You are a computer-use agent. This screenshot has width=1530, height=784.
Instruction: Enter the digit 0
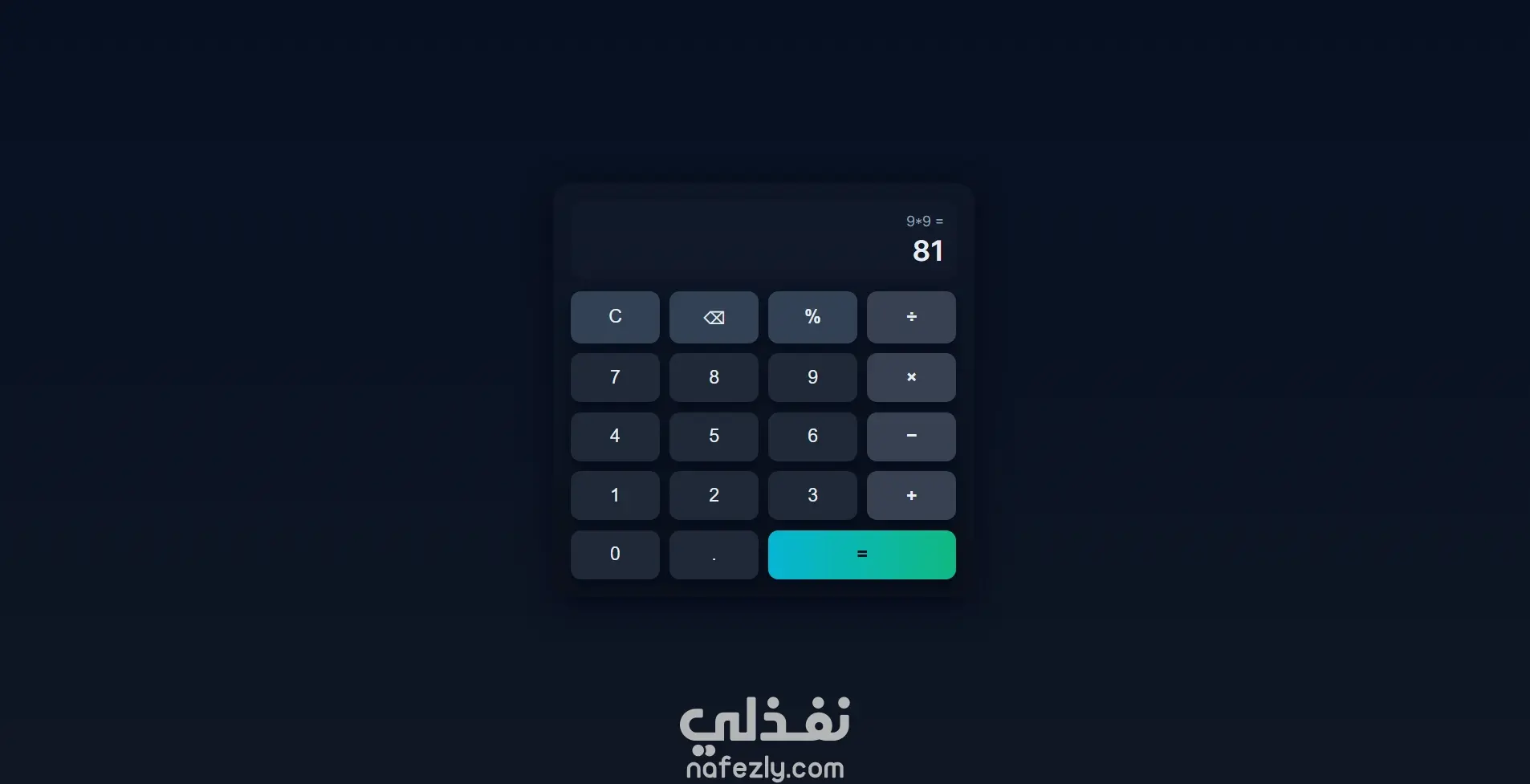pos(615,554)
